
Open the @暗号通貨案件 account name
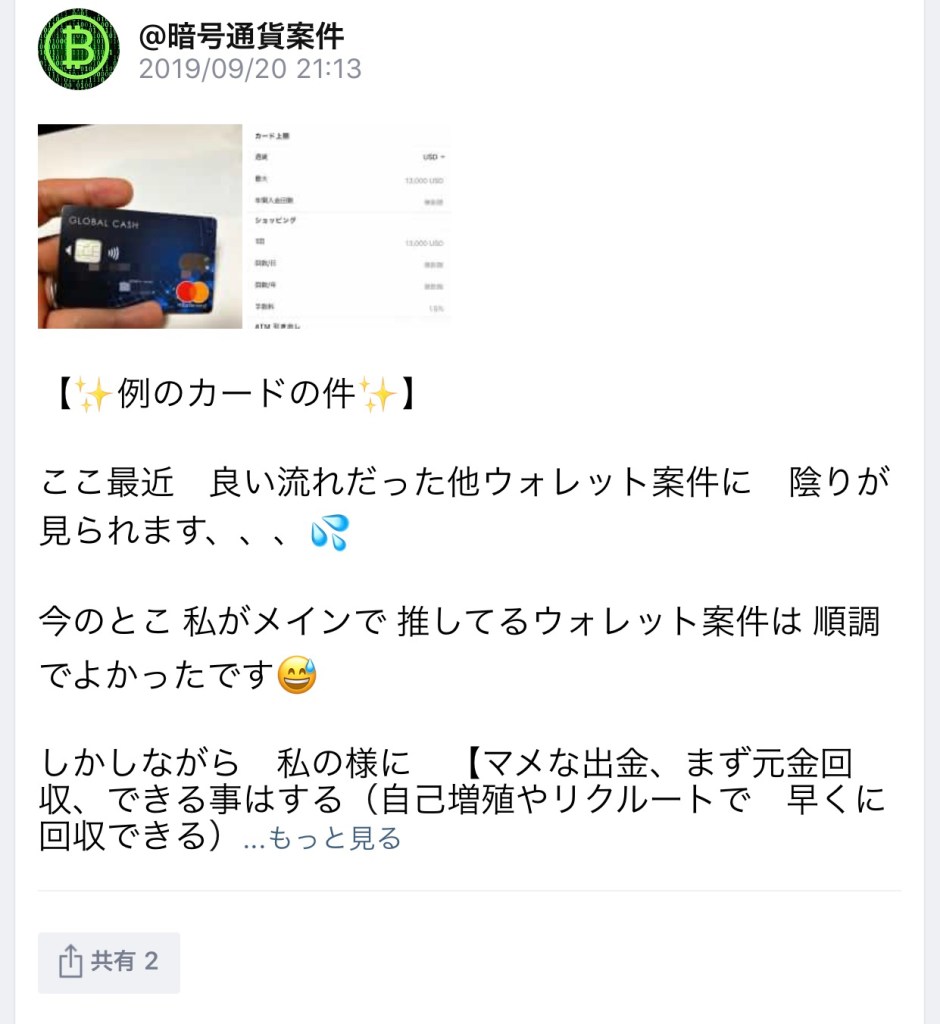tap(241, 36)
